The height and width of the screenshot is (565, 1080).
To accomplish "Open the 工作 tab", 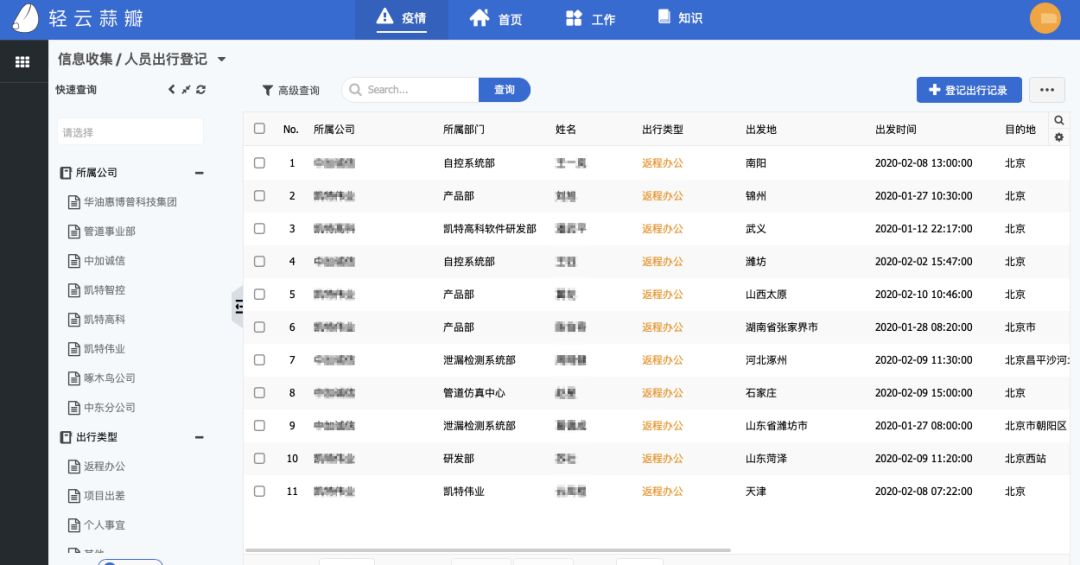I will point(591,18).
